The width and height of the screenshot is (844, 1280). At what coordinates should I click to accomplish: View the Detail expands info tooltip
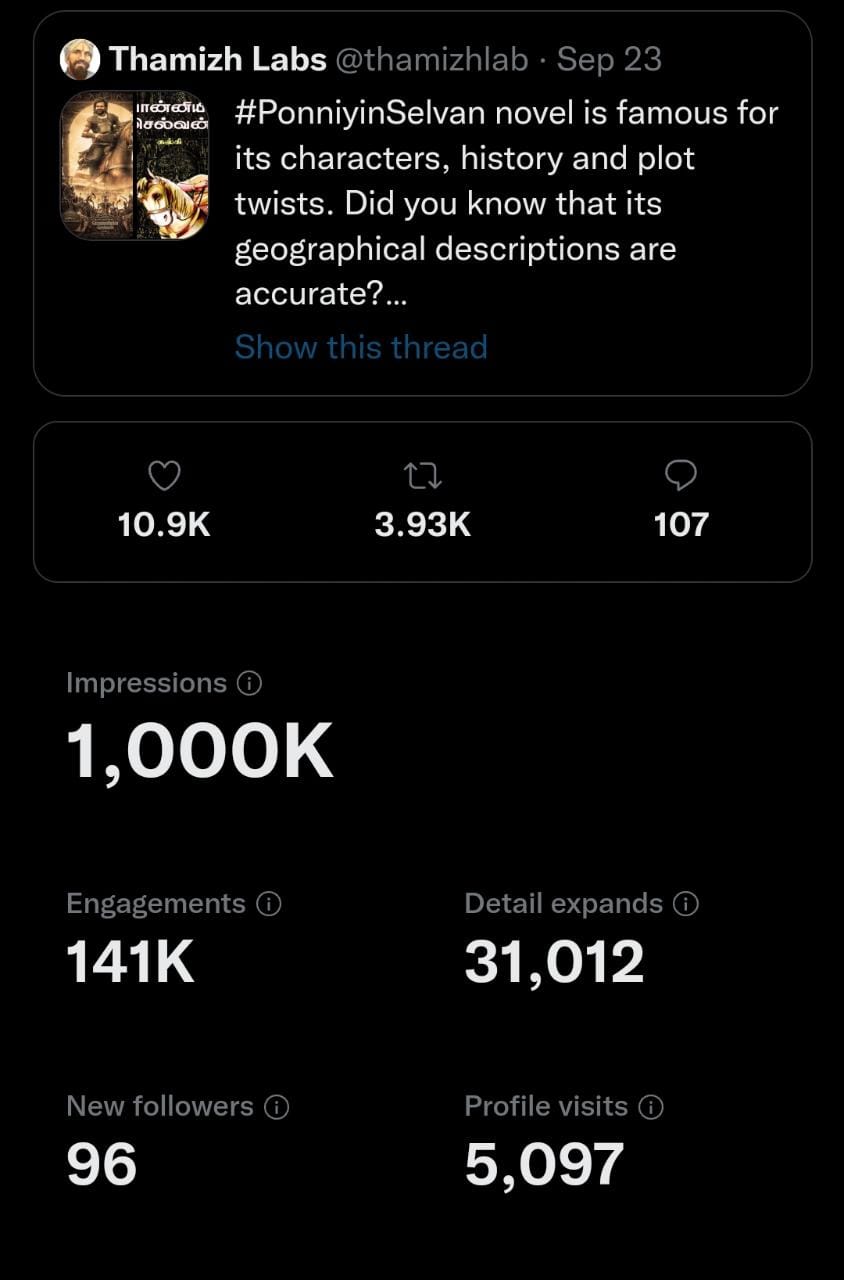(685, 904)
